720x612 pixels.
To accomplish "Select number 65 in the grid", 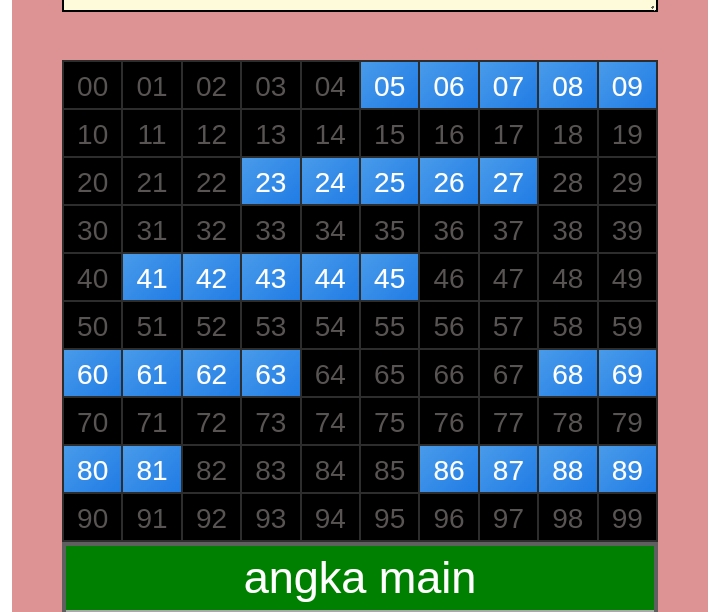I will [x=389, y=374].
